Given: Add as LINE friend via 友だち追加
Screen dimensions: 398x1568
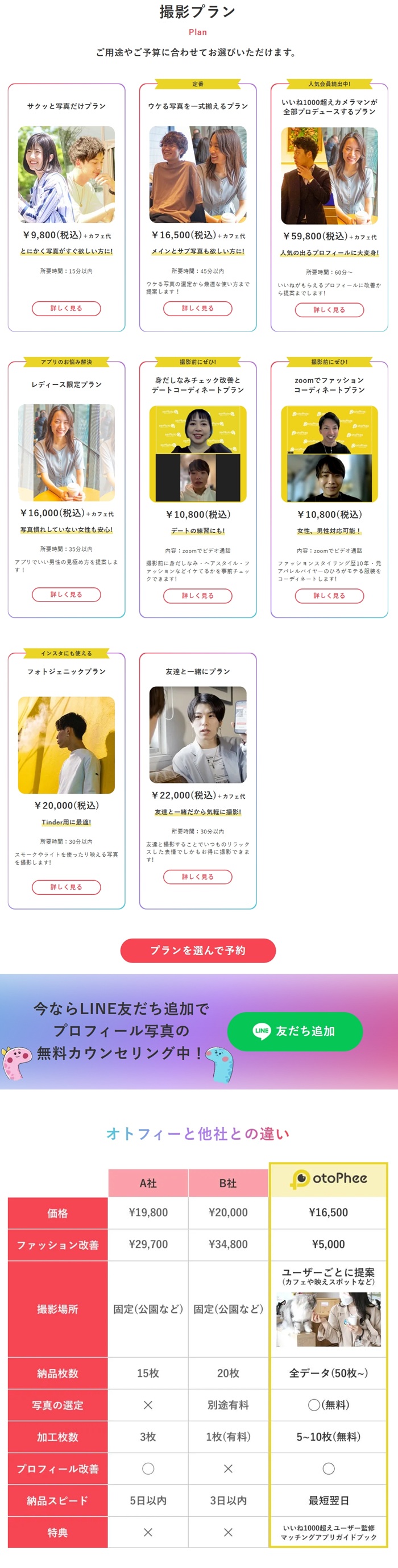Looking at the screenshot, I should click(x=295, y=1031).
